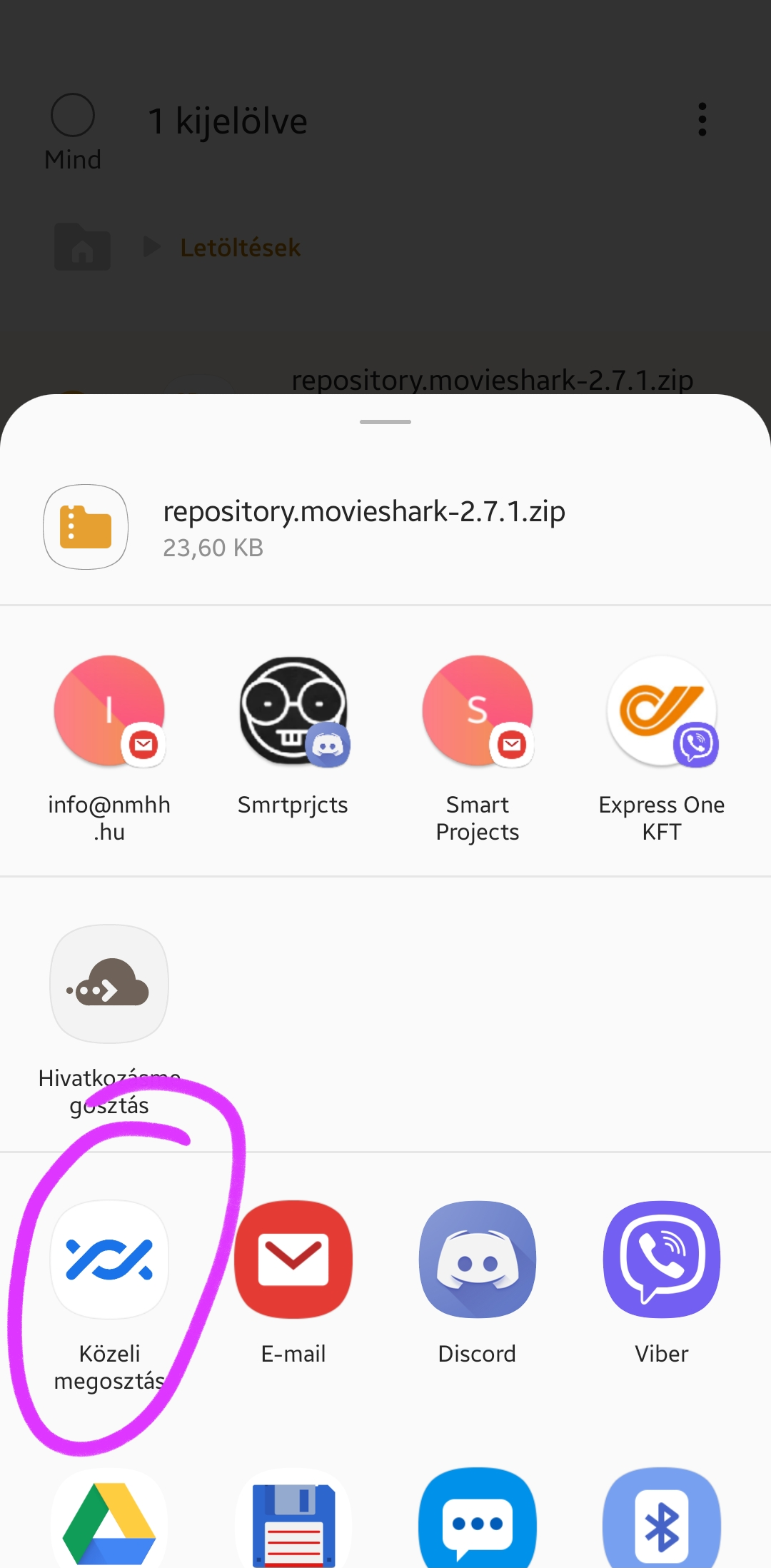
Task: Share via the blue Messages app
Action: (478, 1521)
